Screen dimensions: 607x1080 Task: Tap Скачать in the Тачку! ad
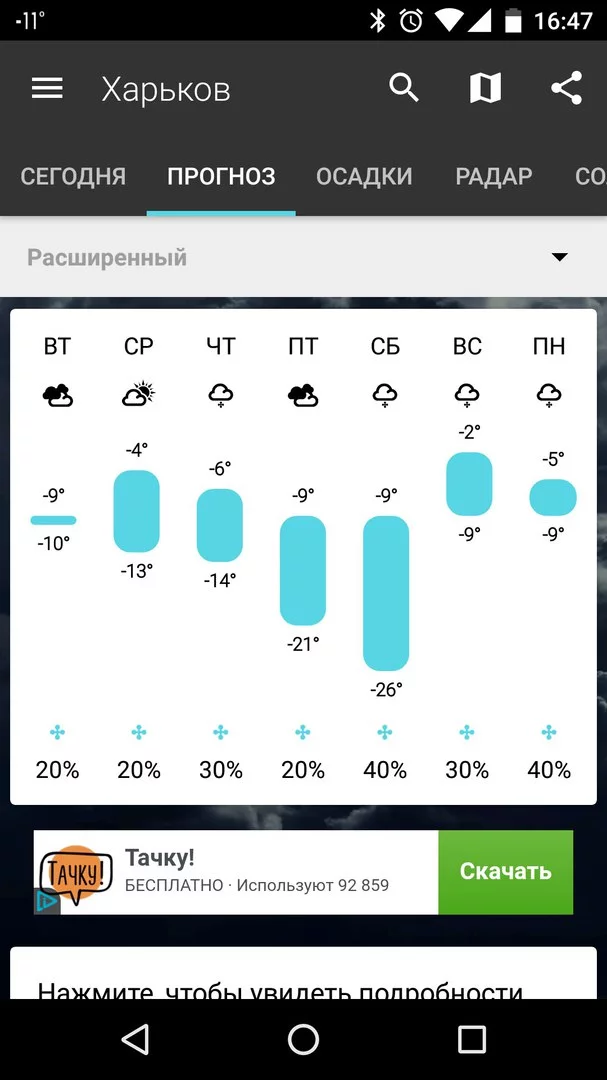pyautogui.click(x=505, y=871)
